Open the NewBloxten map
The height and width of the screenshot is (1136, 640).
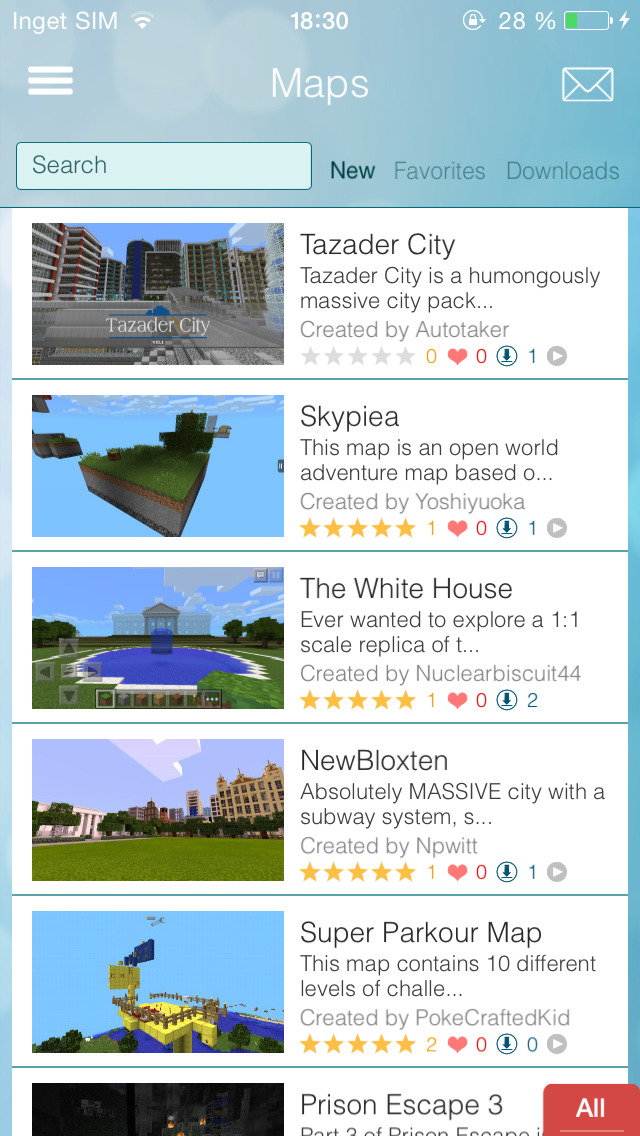(374, 761)
